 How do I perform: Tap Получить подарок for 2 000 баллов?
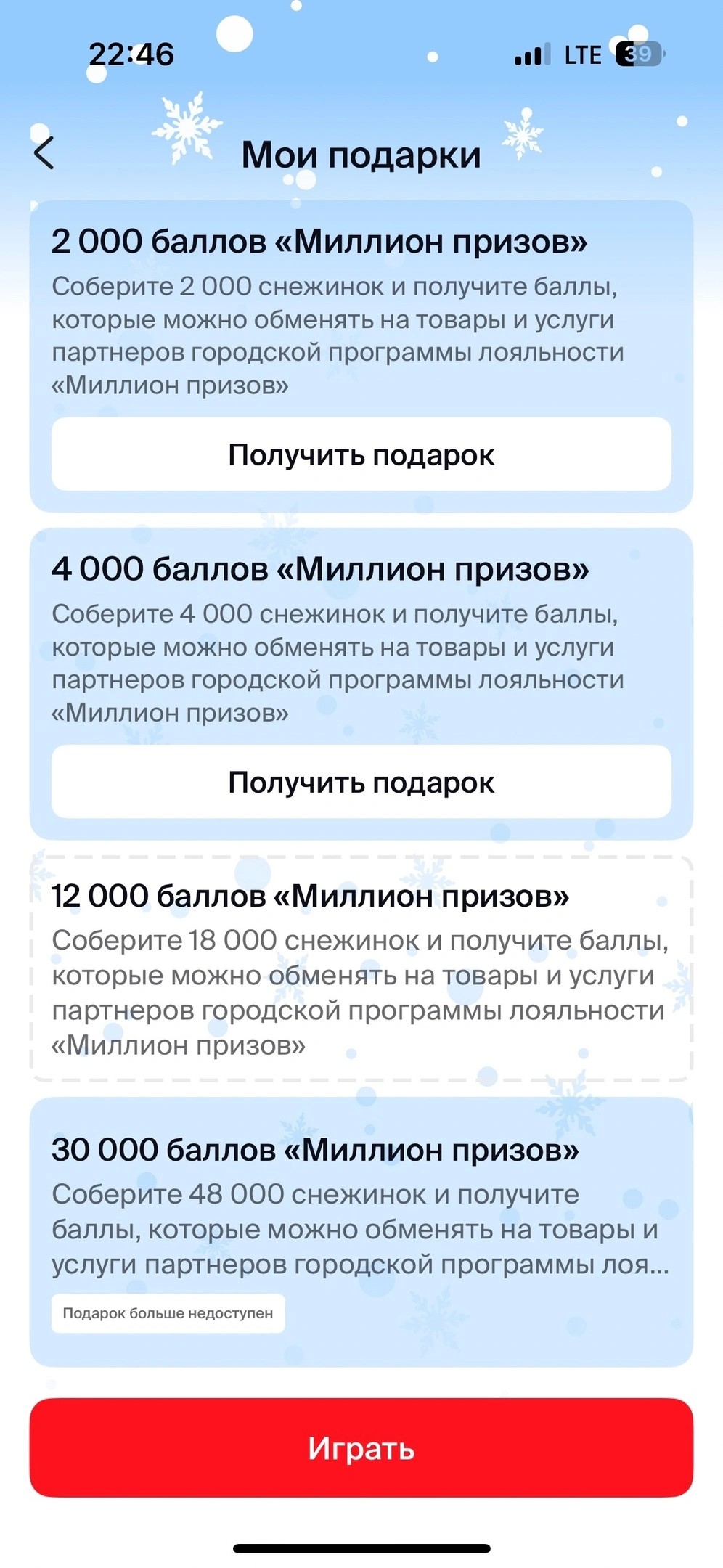point(361,454)
